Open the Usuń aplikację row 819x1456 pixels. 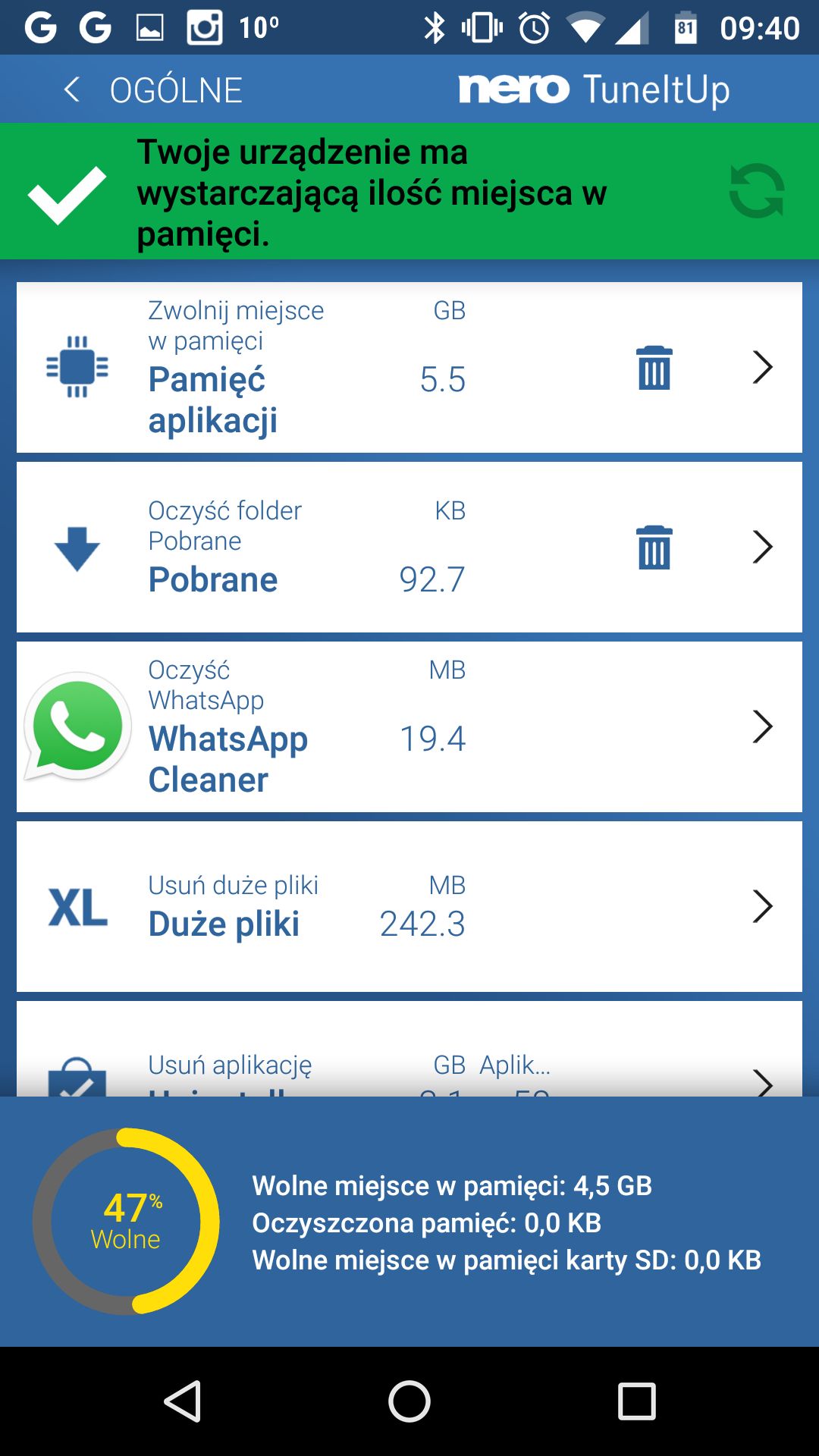[409, 1049]
